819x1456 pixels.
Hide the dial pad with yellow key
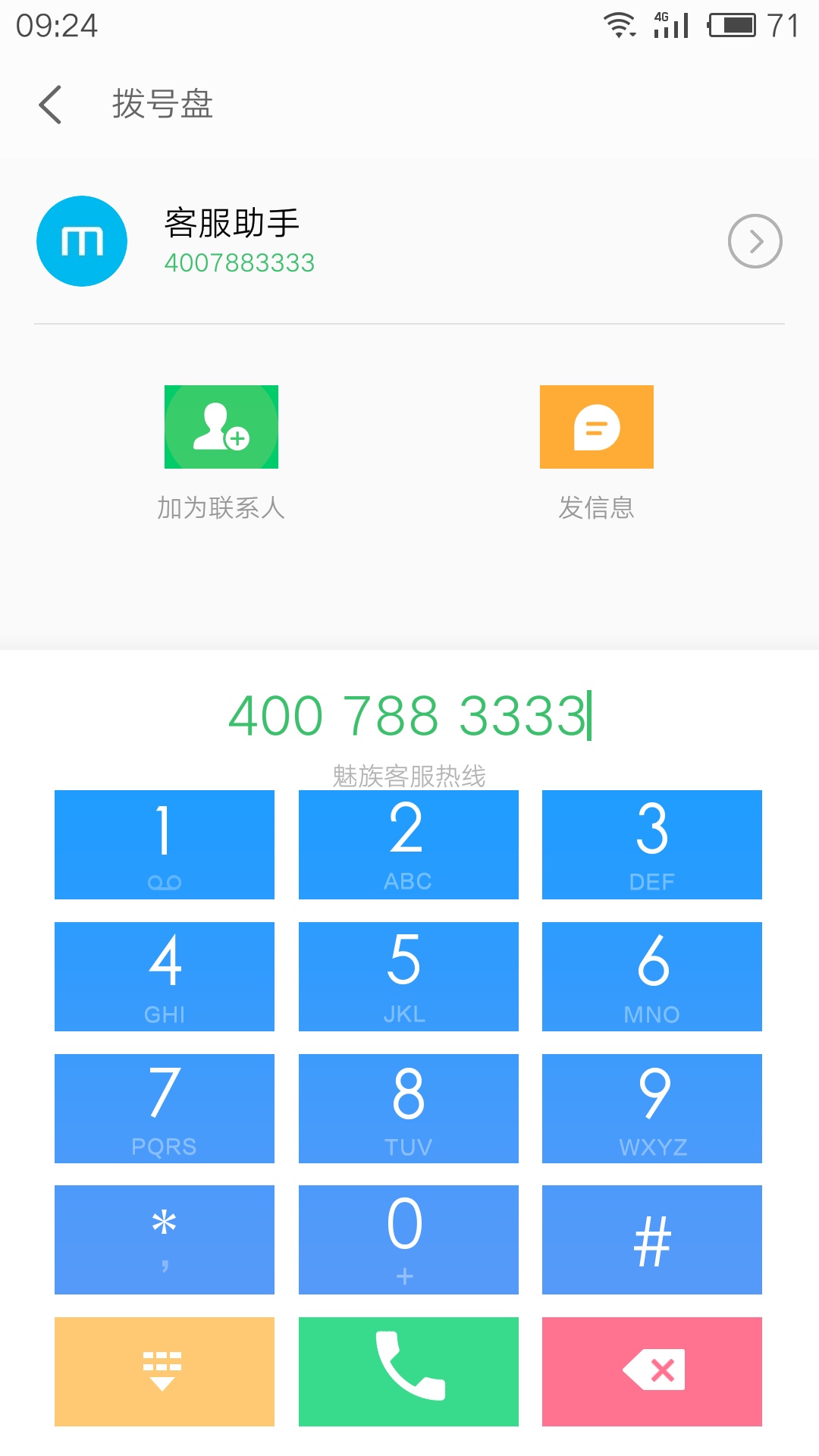click(165, 1371)
